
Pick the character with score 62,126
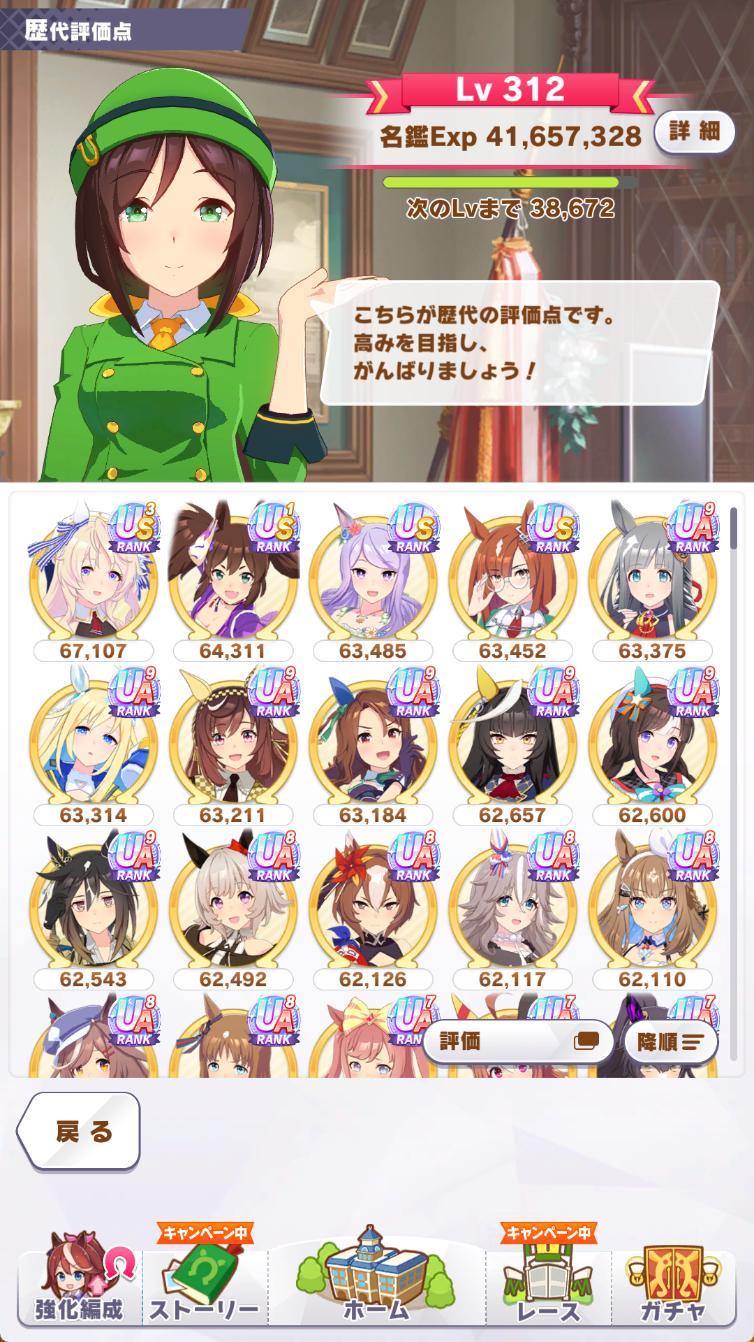click(x=373, y=910)
